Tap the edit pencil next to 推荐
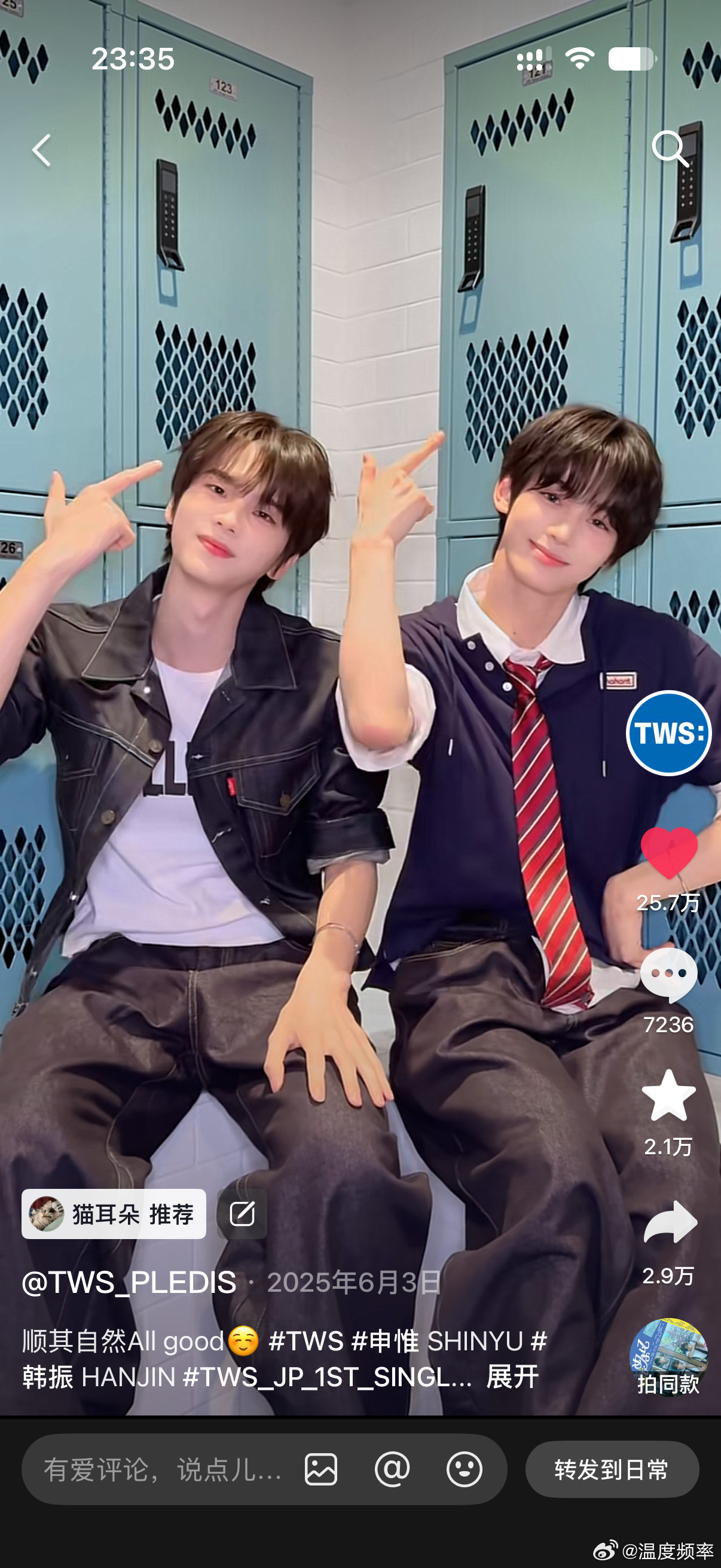 [242, 1215]
